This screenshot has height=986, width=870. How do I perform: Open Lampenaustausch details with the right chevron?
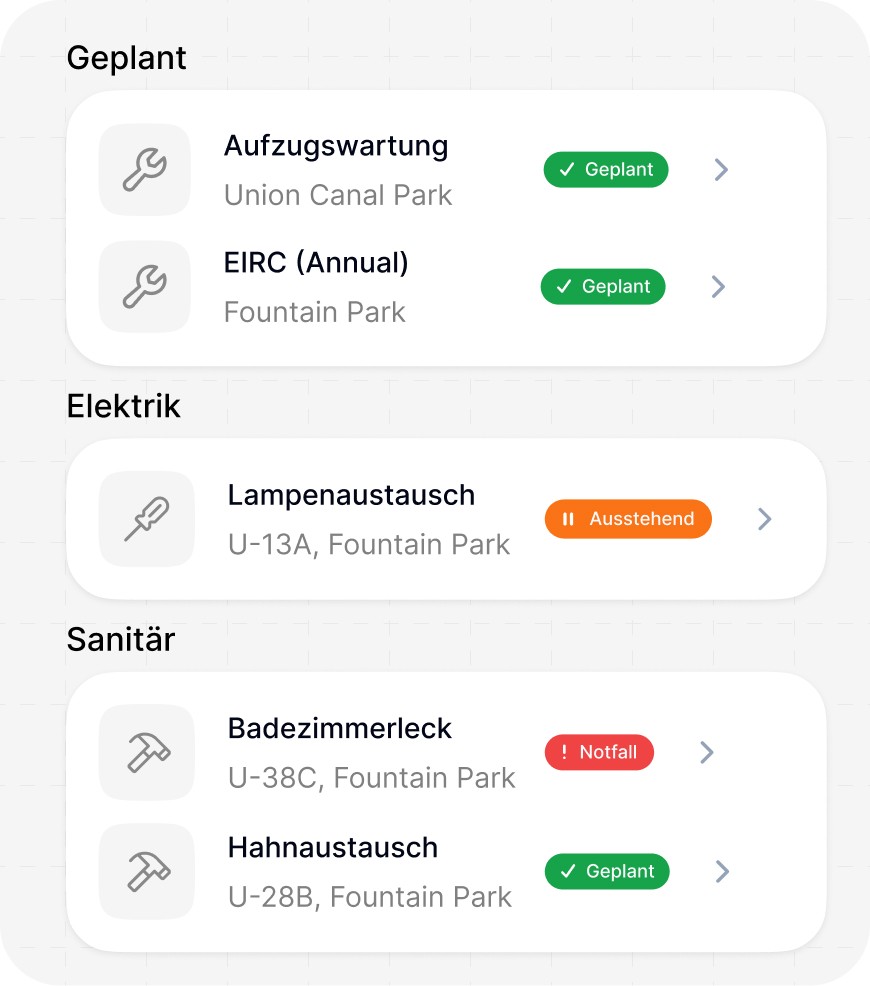point(764,519)
